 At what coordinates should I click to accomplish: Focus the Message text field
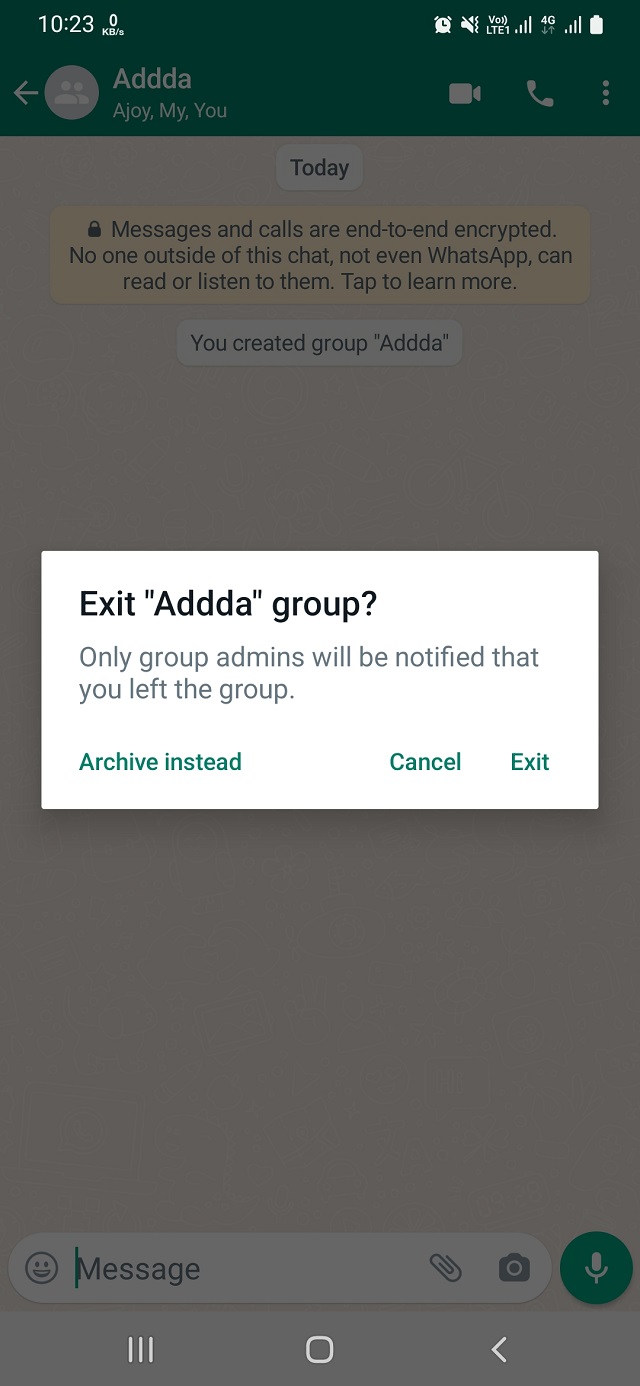(x=240, y=1268)
